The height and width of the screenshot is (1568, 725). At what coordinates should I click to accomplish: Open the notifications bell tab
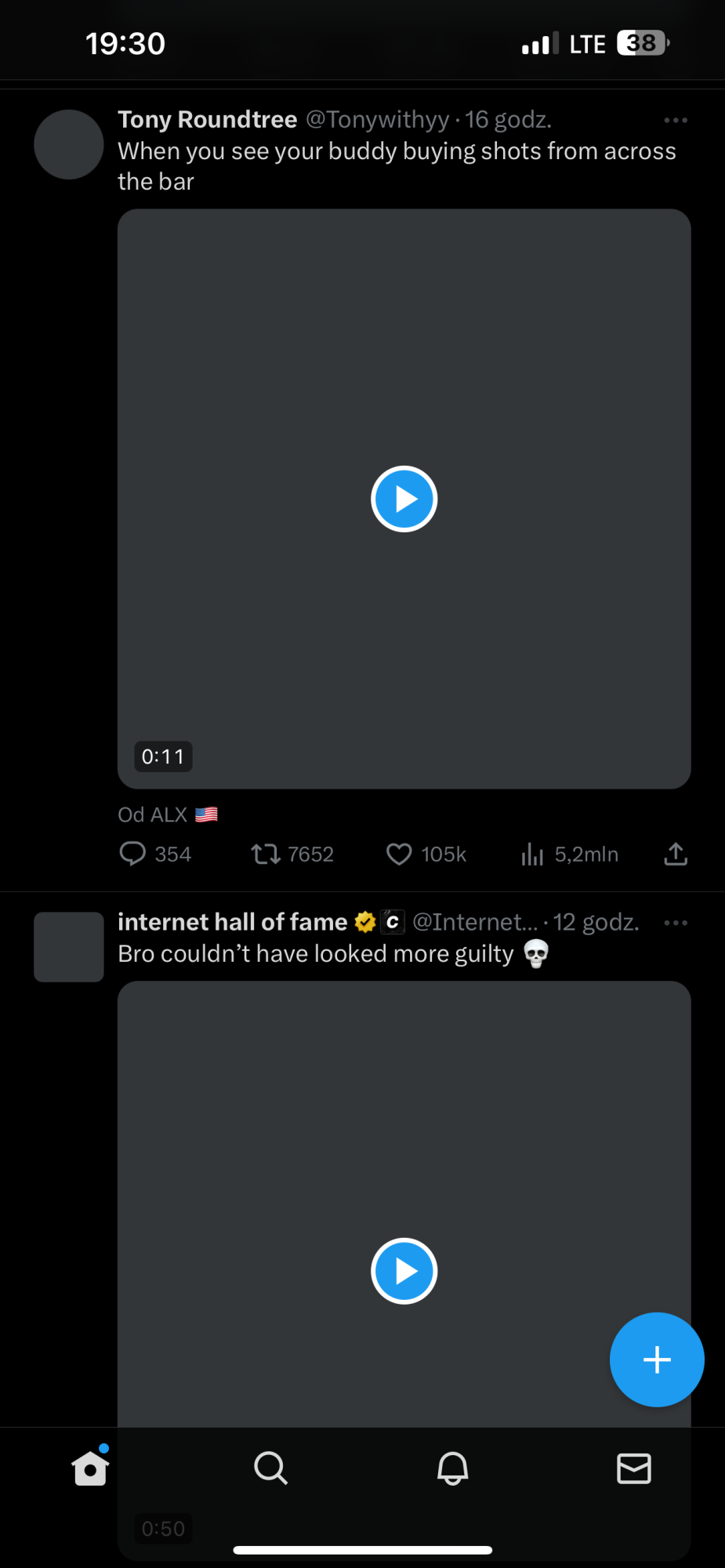coord(452,1468)
